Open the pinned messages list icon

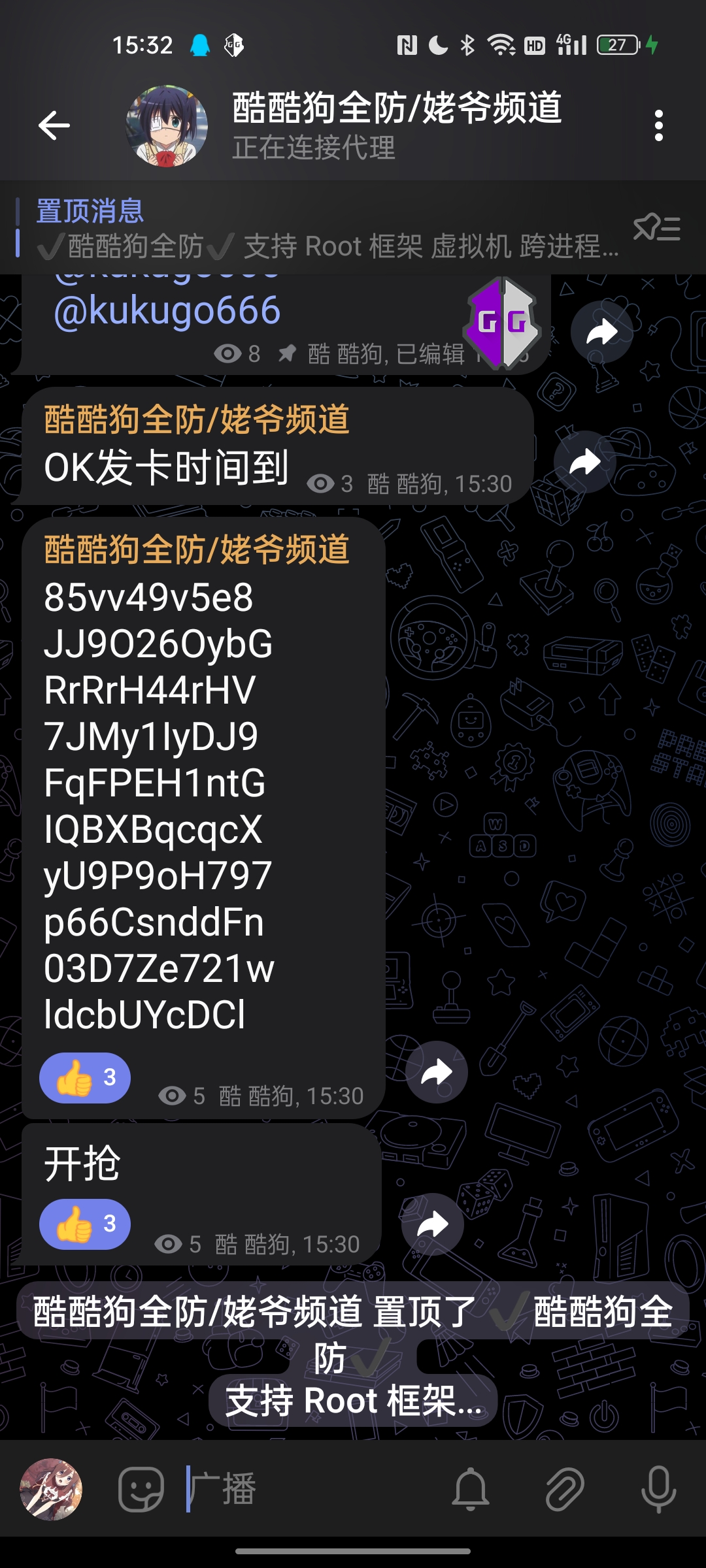click(657, 228)
